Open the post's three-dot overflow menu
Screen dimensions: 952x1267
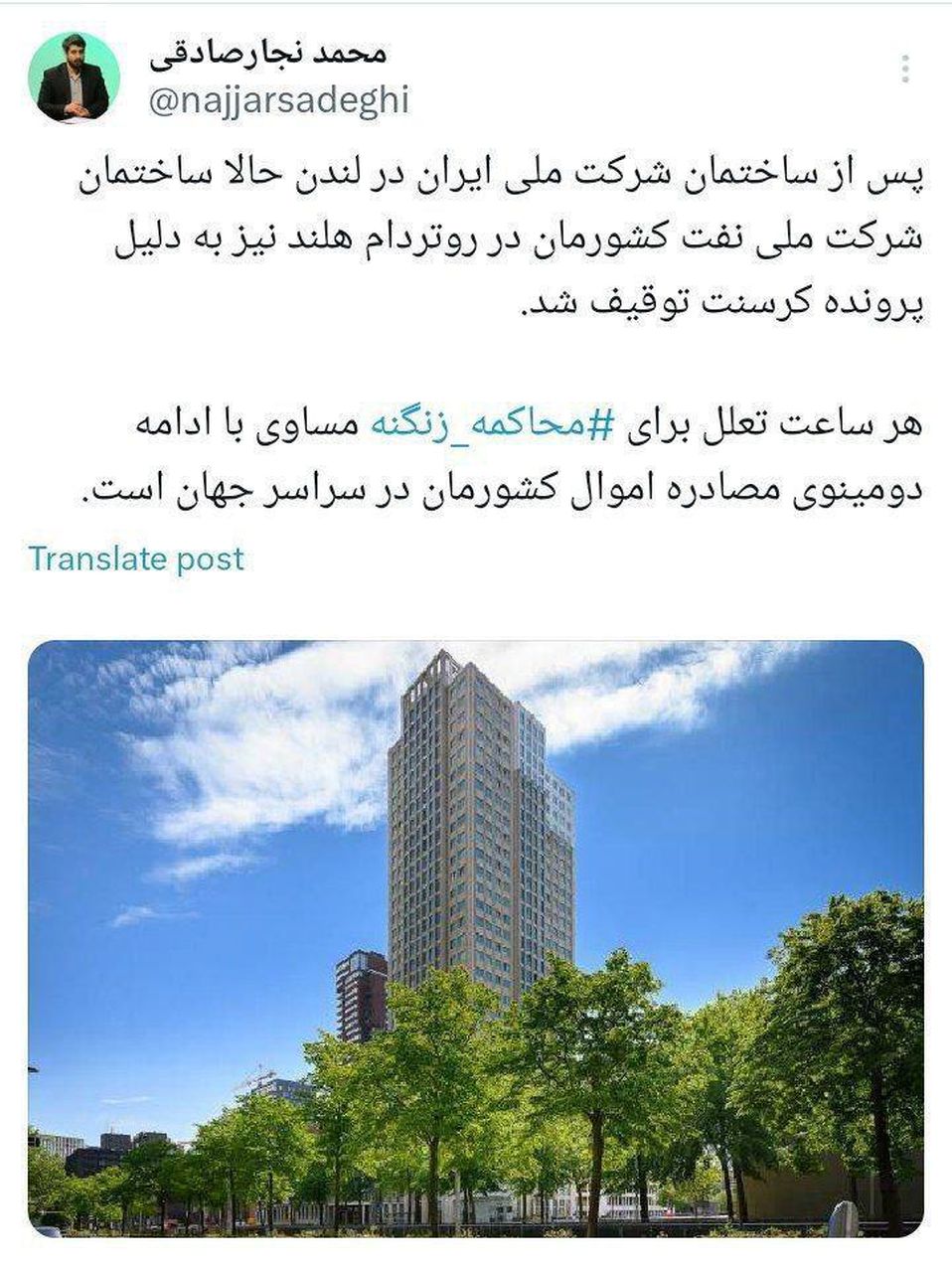click(x=904, y=70)
